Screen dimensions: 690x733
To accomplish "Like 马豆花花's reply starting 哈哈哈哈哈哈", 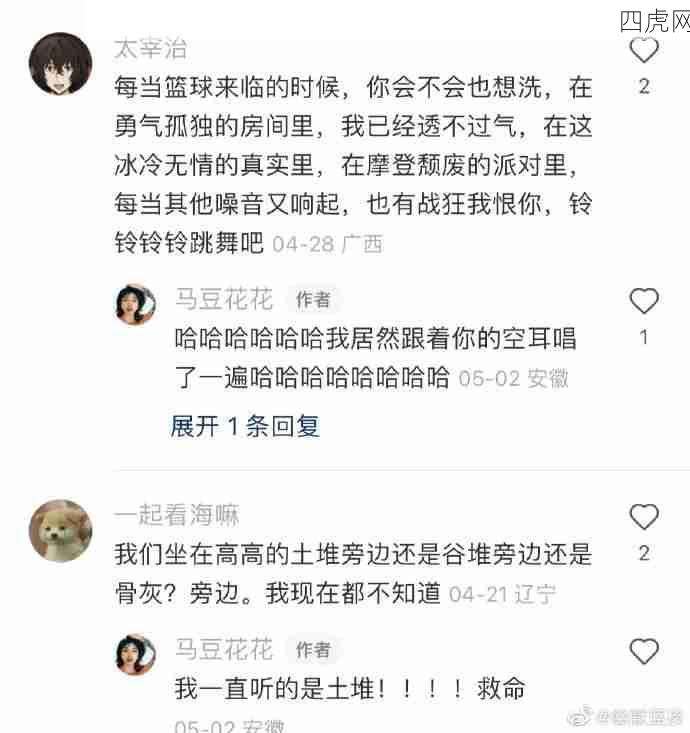I will (644, 300).
